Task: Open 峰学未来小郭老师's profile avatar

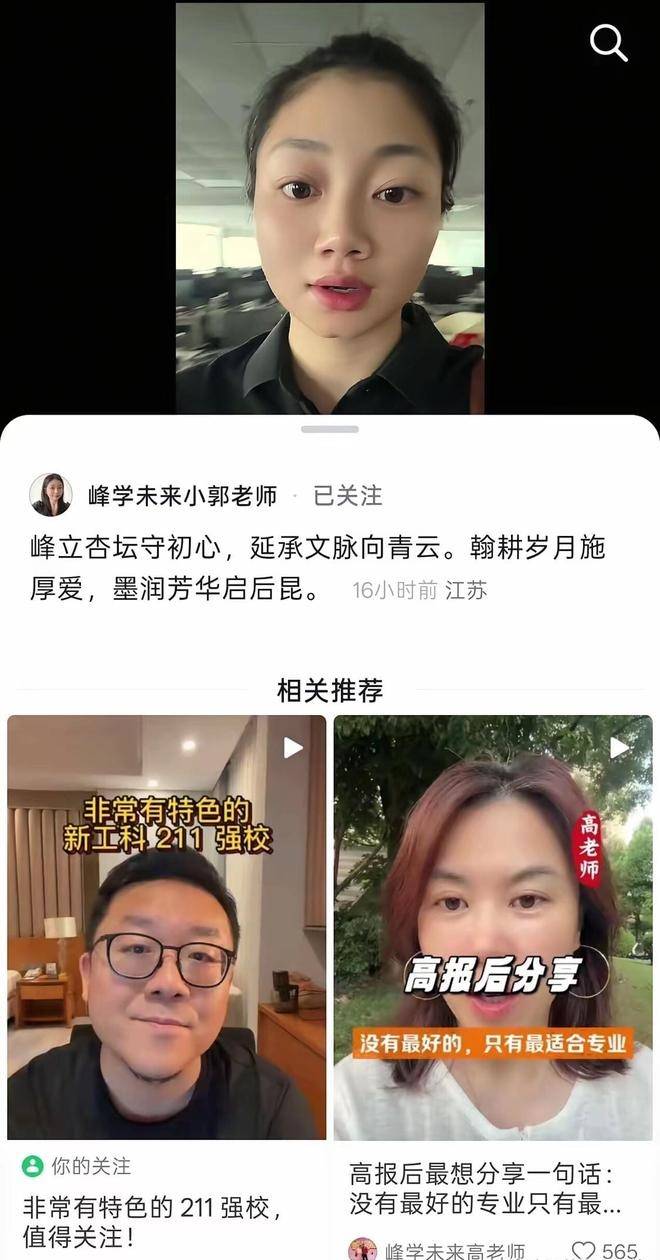Action: [x=50, y=495]
